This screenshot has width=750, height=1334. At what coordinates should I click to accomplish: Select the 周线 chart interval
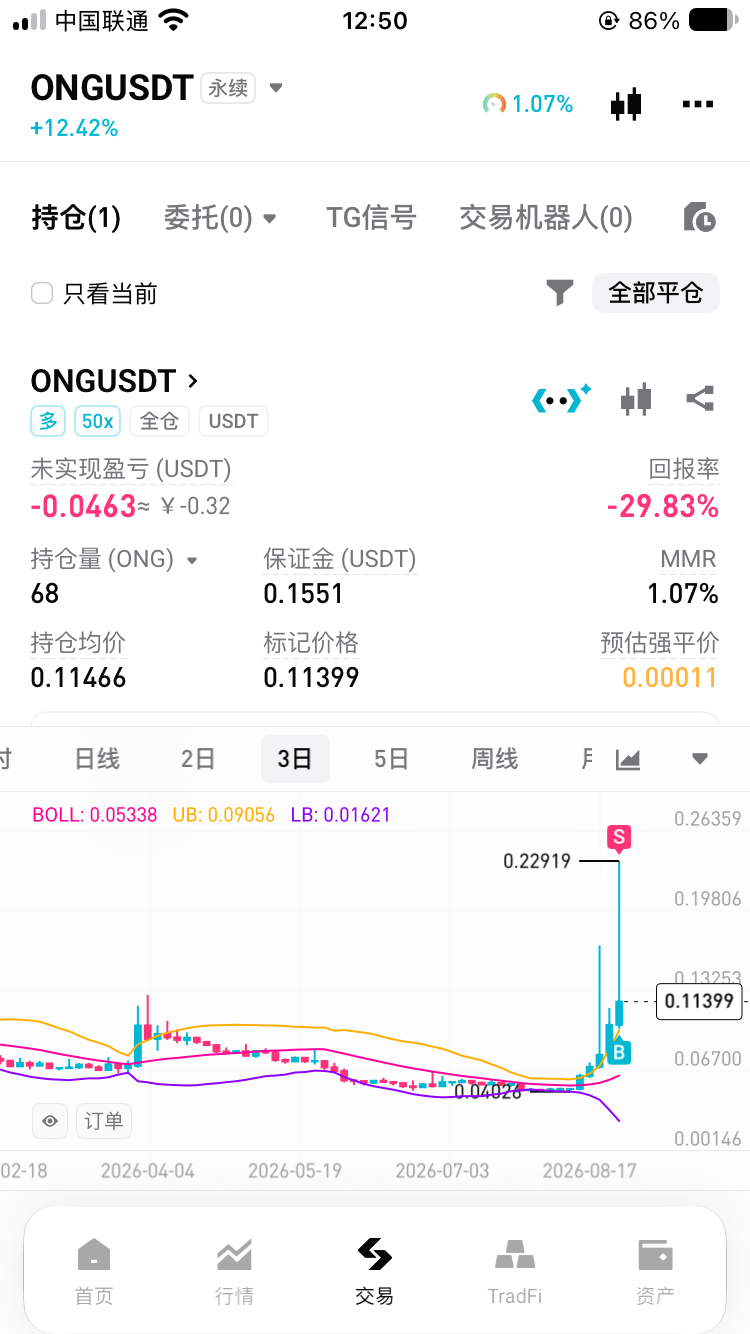pyautogui.click(x=495, y=759)
